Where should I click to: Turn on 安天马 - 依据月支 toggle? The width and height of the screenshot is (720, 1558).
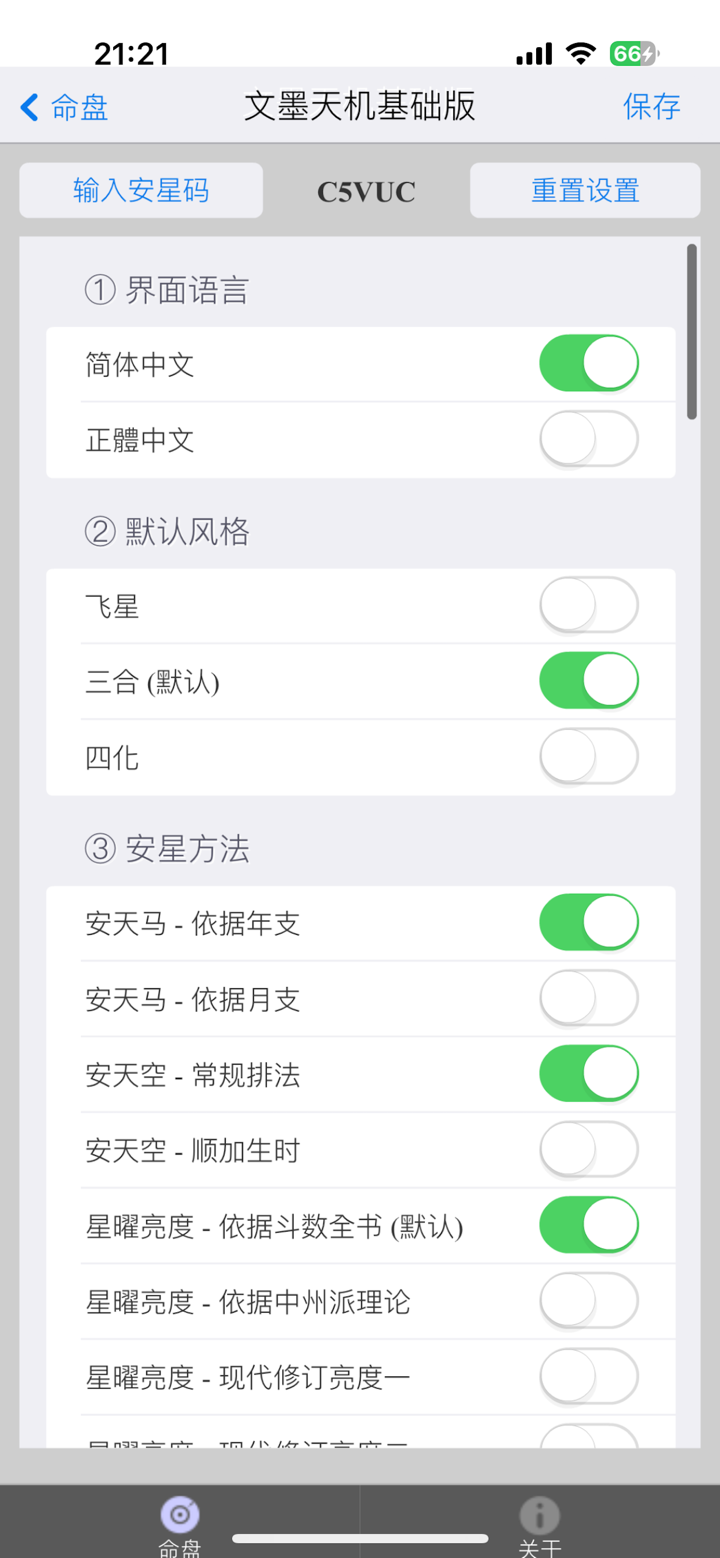589,998
